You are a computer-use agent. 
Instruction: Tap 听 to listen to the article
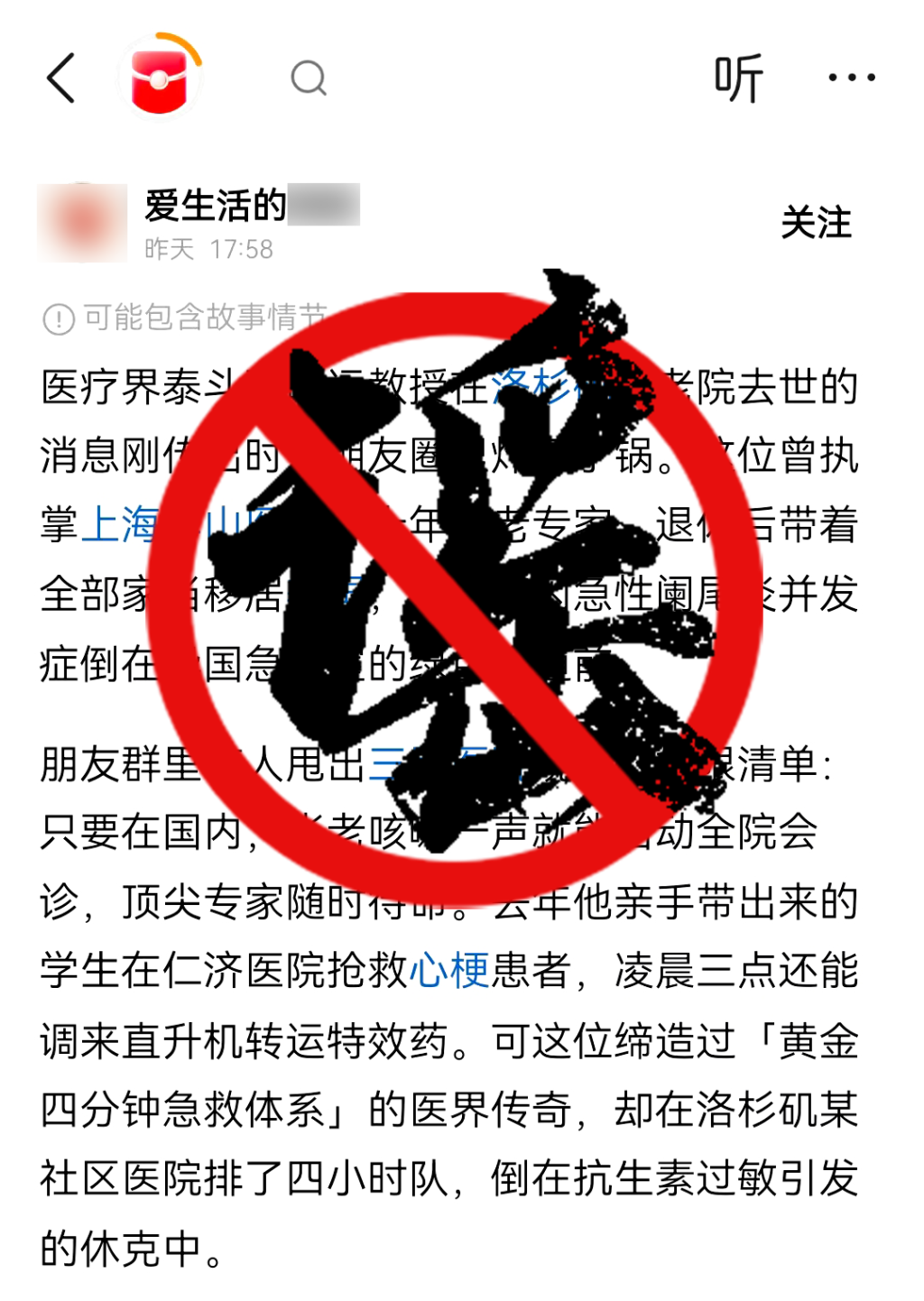click(738, 78)
